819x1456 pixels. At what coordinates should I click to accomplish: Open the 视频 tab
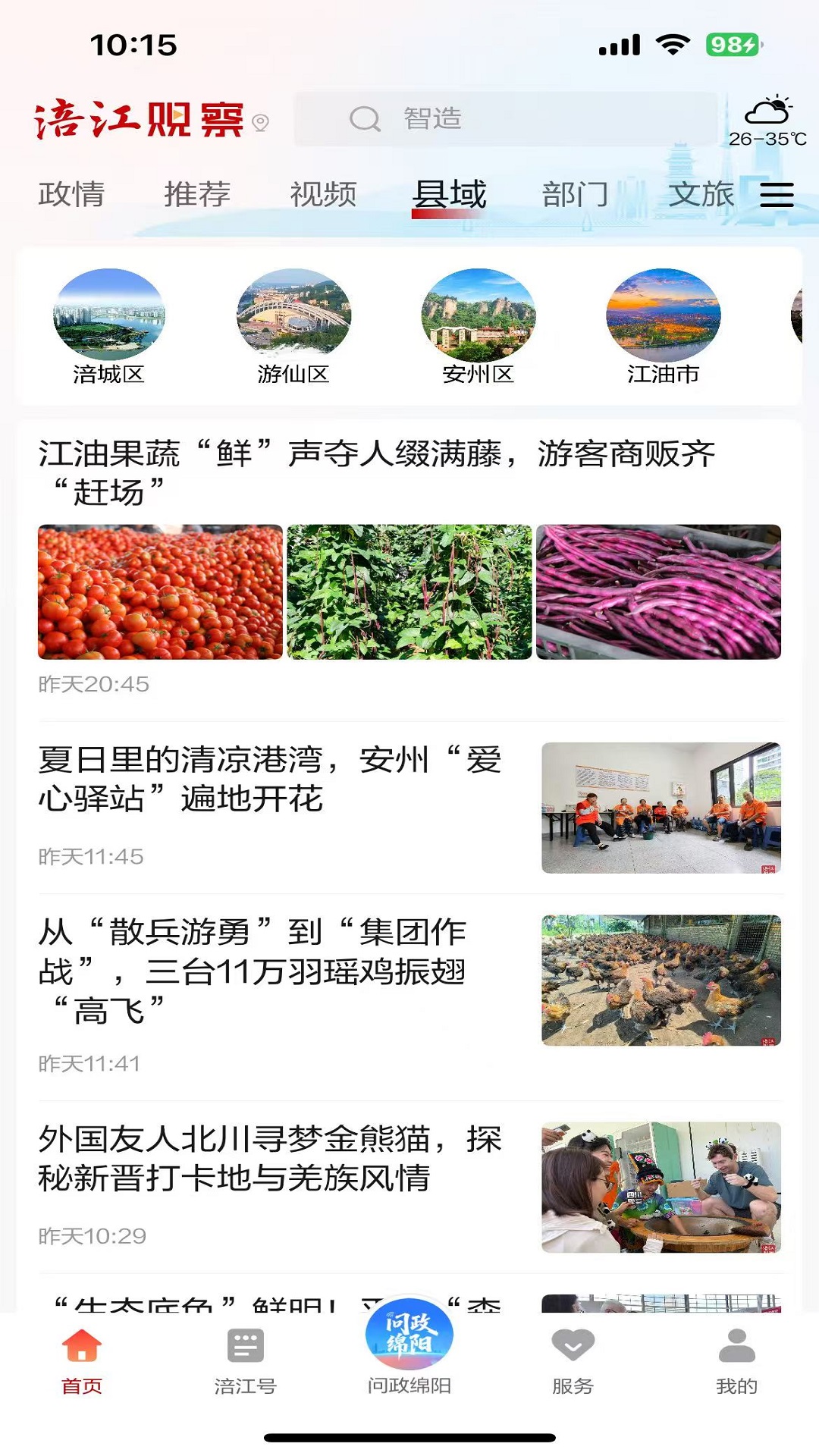(322, 196)
